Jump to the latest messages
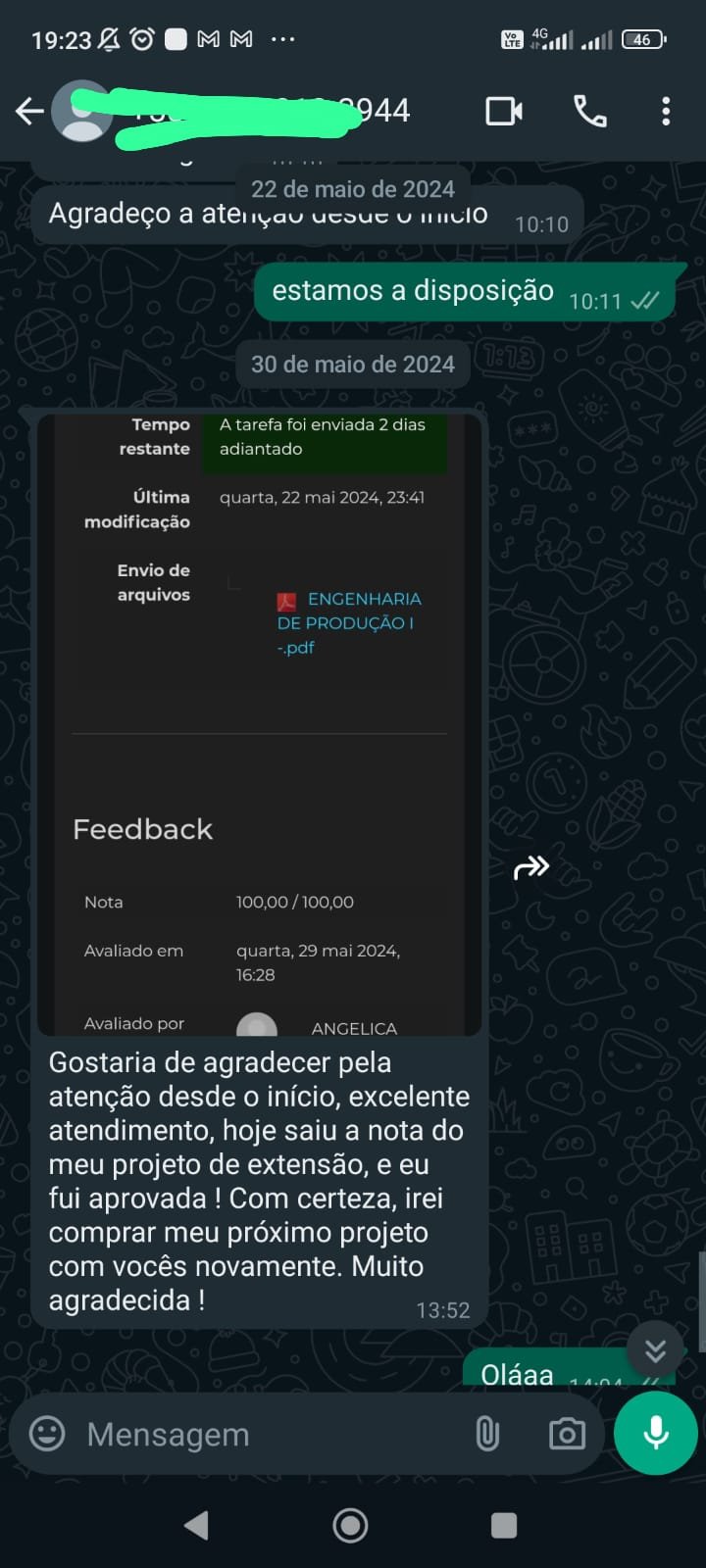This screenshot has width=706, height=1568. [x=655, y=1351]
